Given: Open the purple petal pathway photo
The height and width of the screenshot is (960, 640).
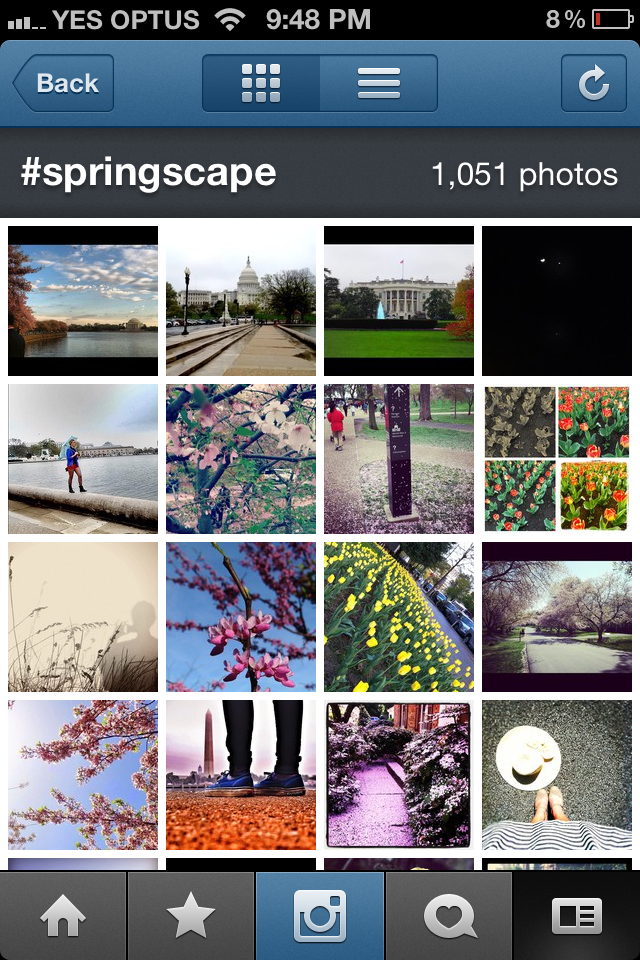Looking at the screenshot, I should [399, 775].
